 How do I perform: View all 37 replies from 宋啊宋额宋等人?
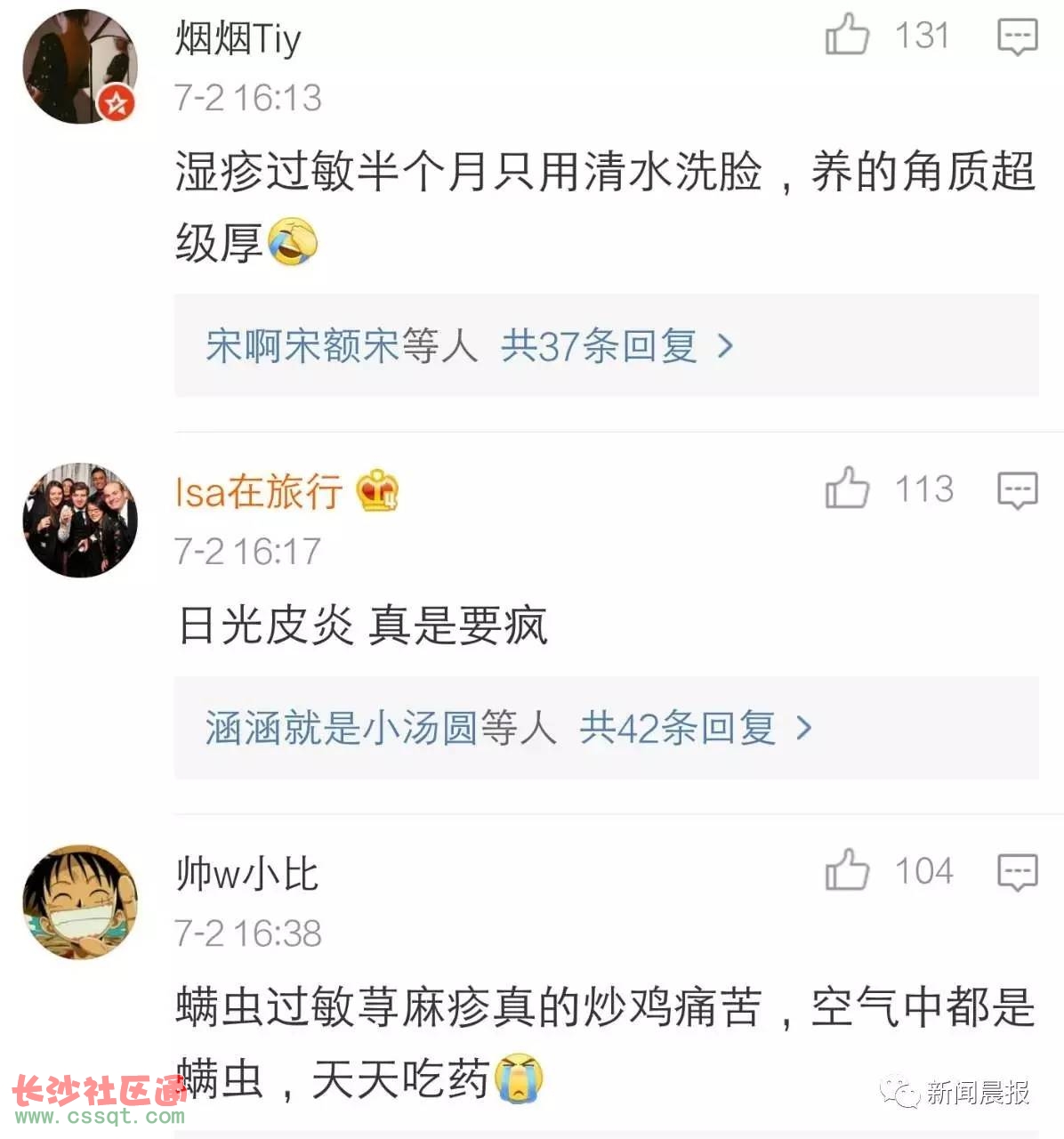coord(470,345)
